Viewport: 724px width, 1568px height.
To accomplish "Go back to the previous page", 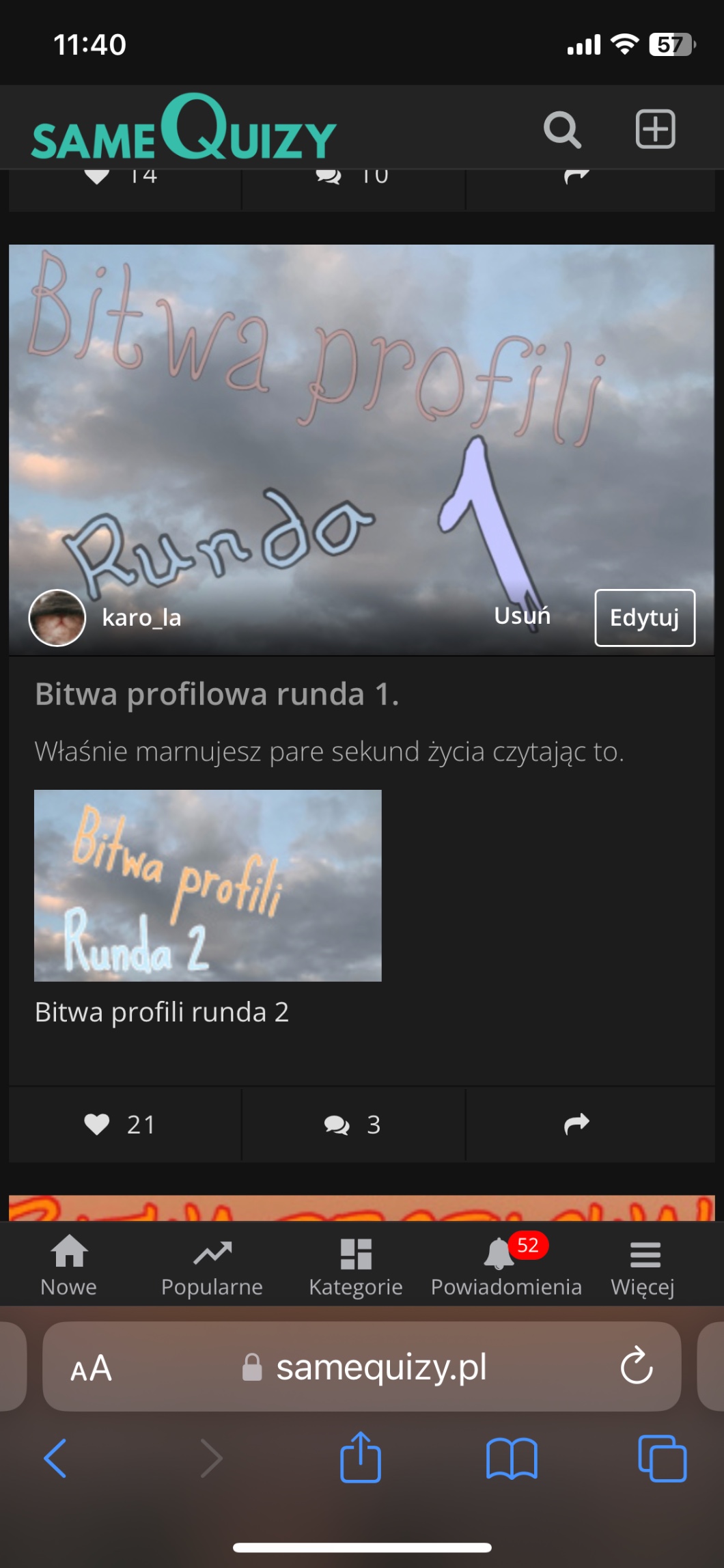I will [x=55, y=1458].
